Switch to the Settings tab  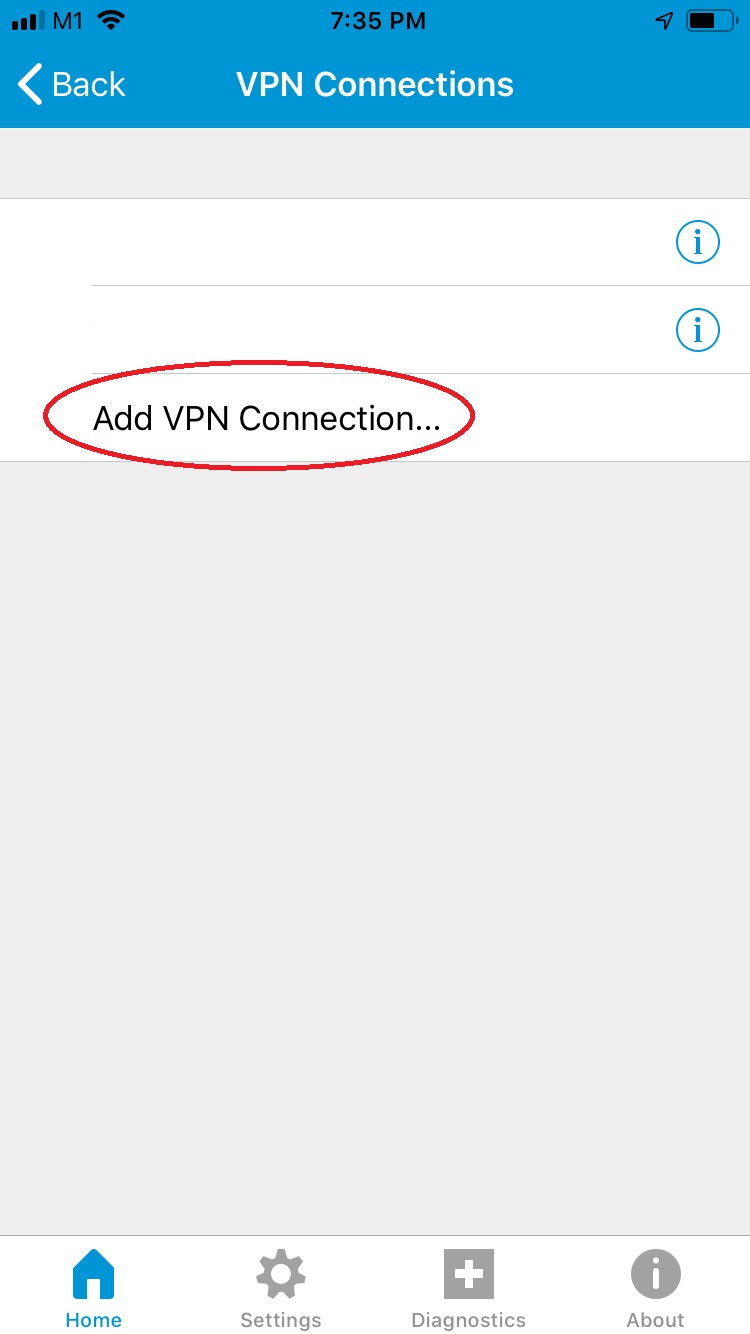pyautogui.click(x=281, y=1289)
